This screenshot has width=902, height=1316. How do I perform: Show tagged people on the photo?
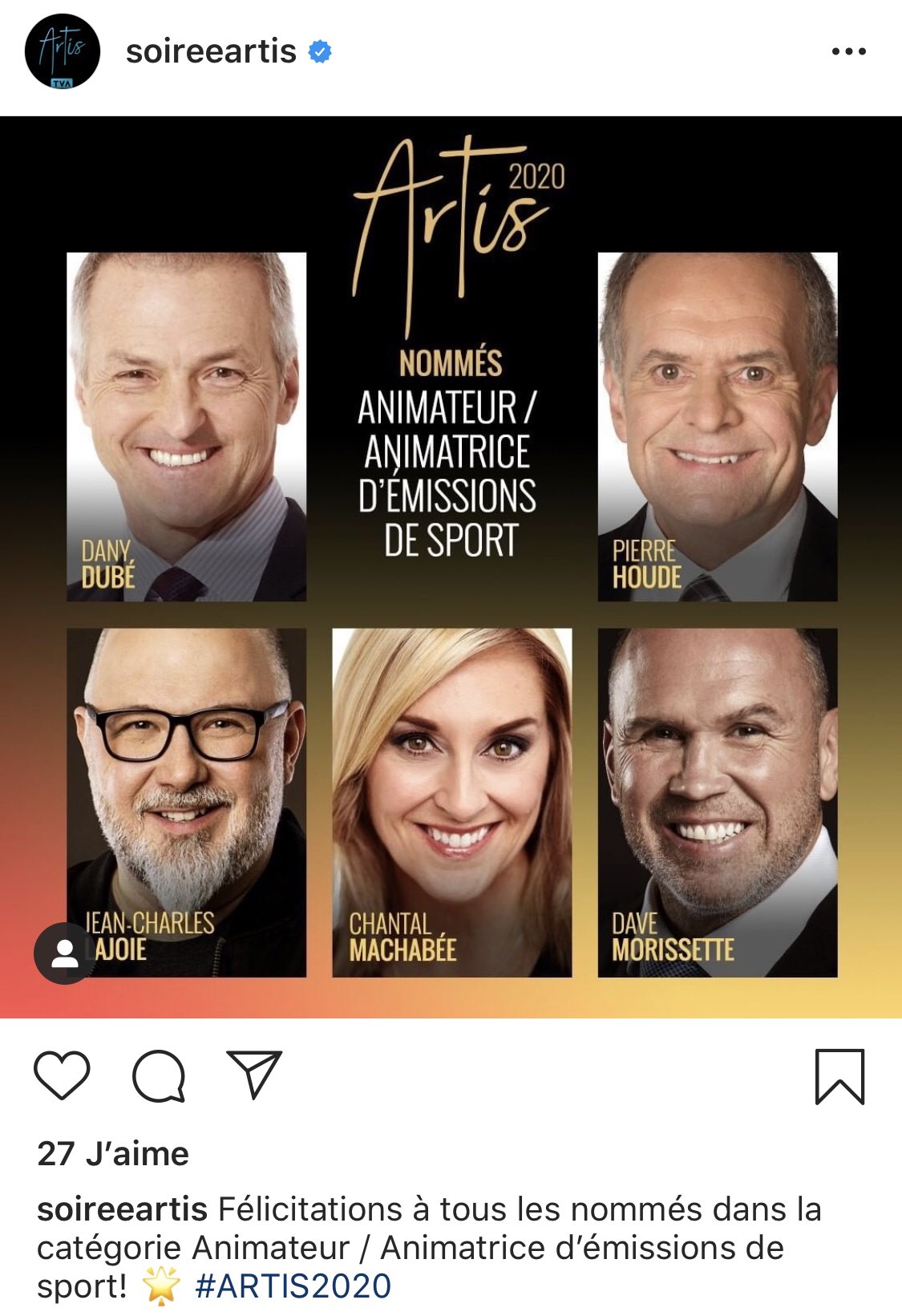(x=64, y=954)
